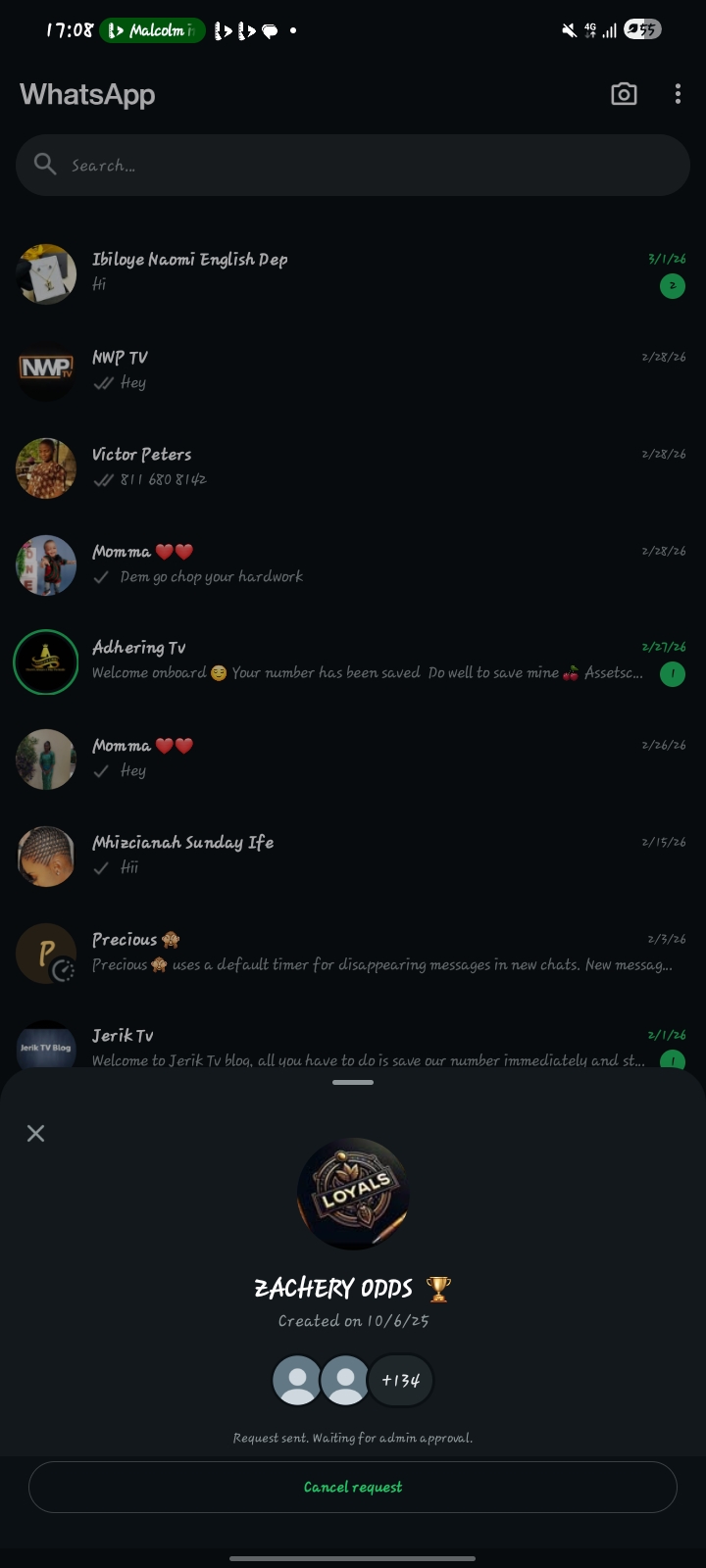Open the three-dot overflow menu
The height and width of the screenshot is (1568, 706).
coord(678,94)
